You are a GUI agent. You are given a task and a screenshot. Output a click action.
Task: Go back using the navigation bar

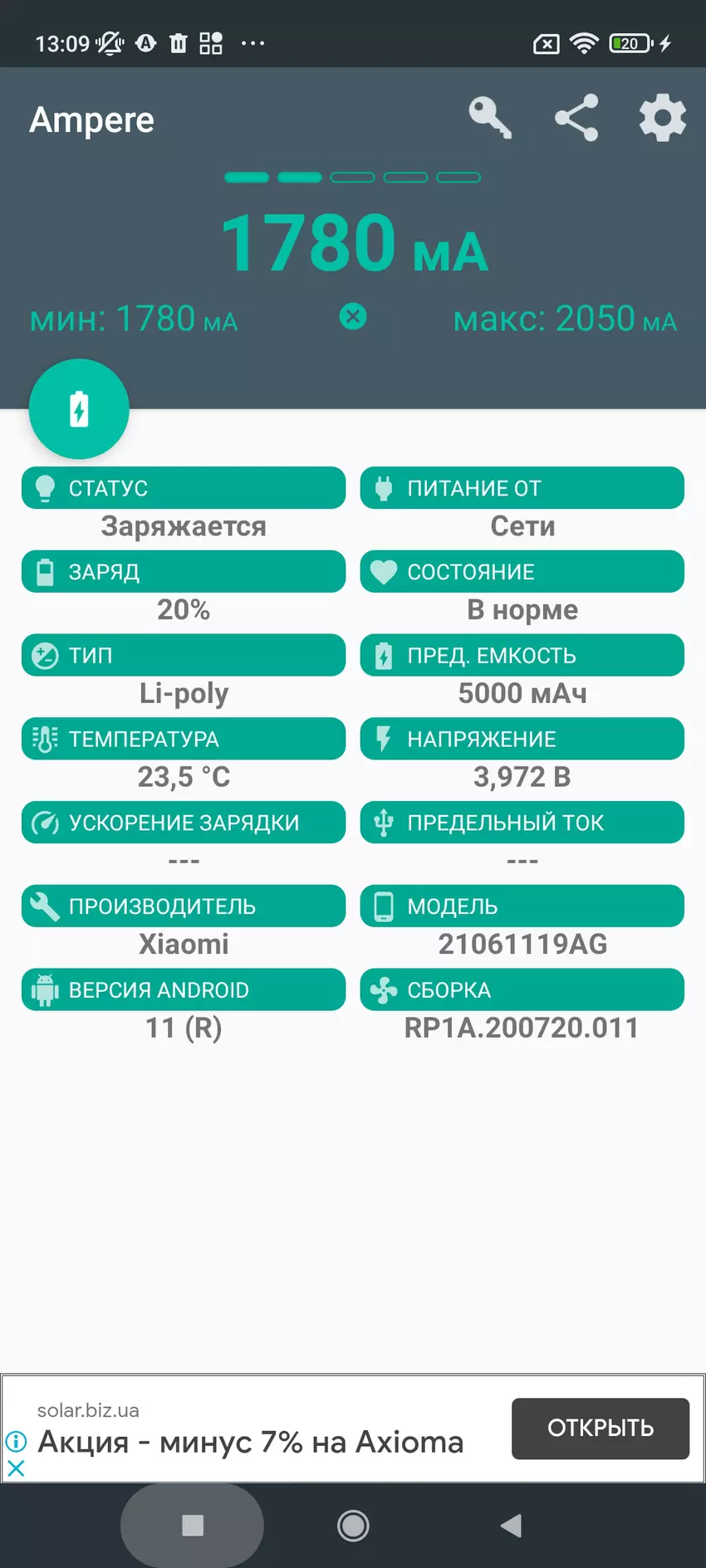click(x=511, y=1525)
